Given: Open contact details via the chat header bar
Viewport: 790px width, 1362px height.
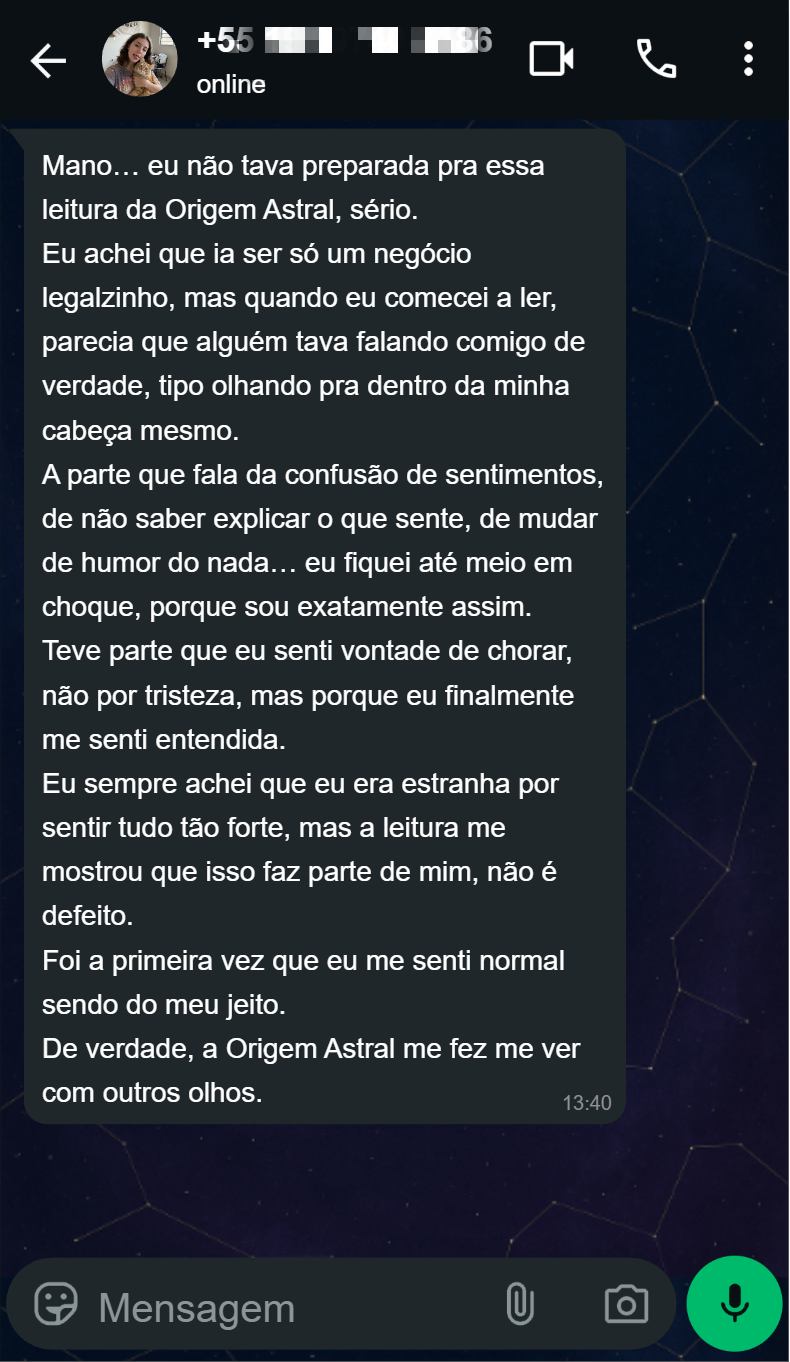Looking at the screenshot, I should 330,58.
